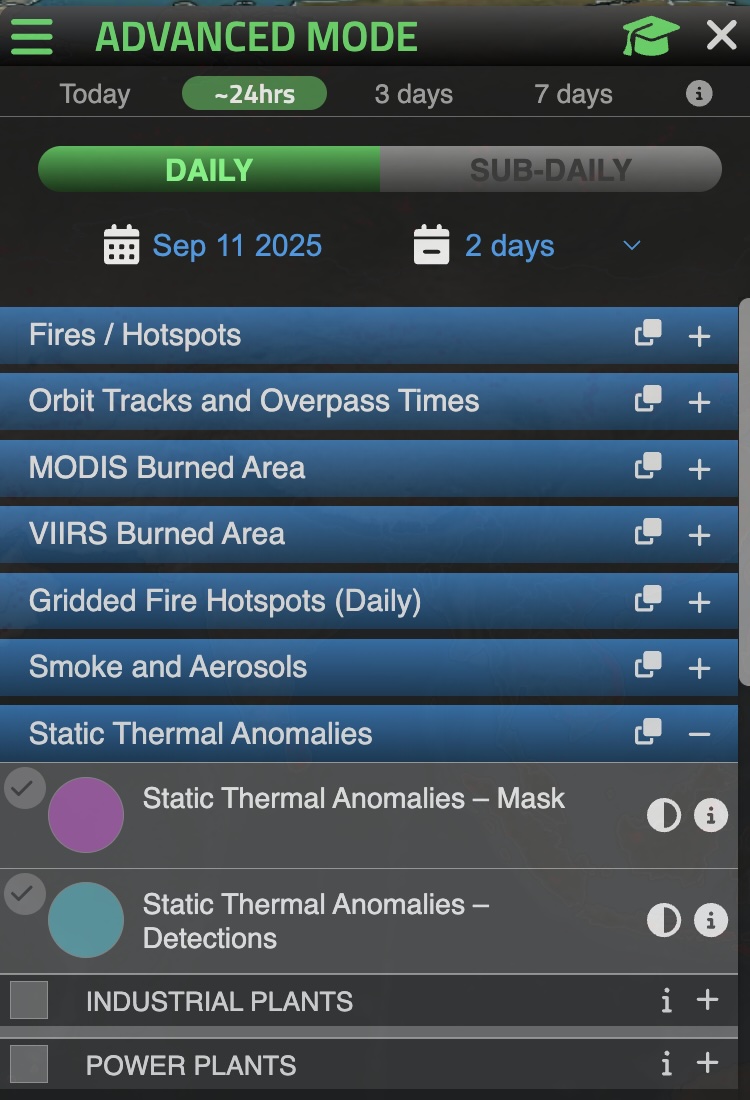
Task: Switch to the 7 days range
Action: [573, 95]
